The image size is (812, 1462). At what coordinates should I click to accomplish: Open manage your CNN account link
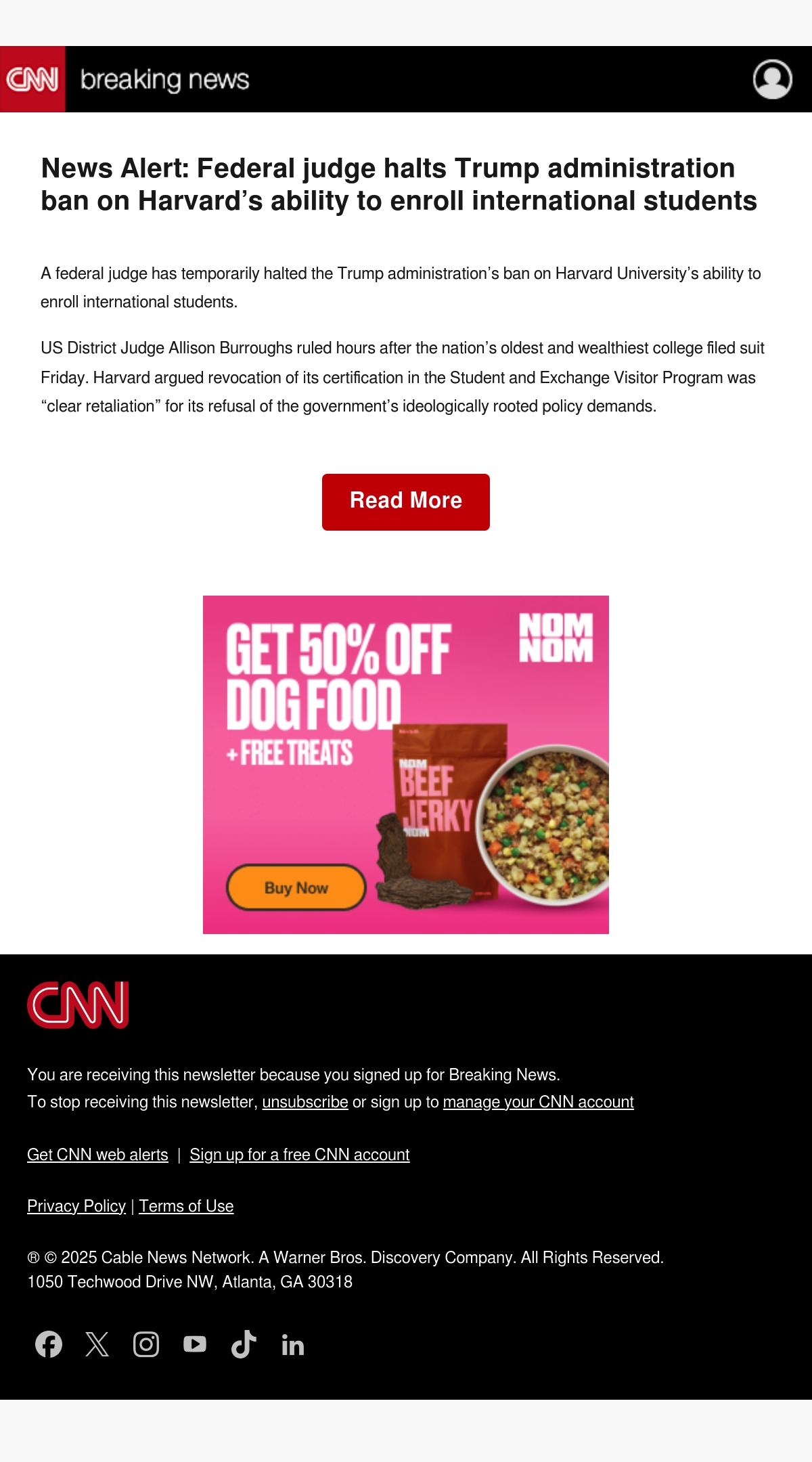click(538, 1102)
